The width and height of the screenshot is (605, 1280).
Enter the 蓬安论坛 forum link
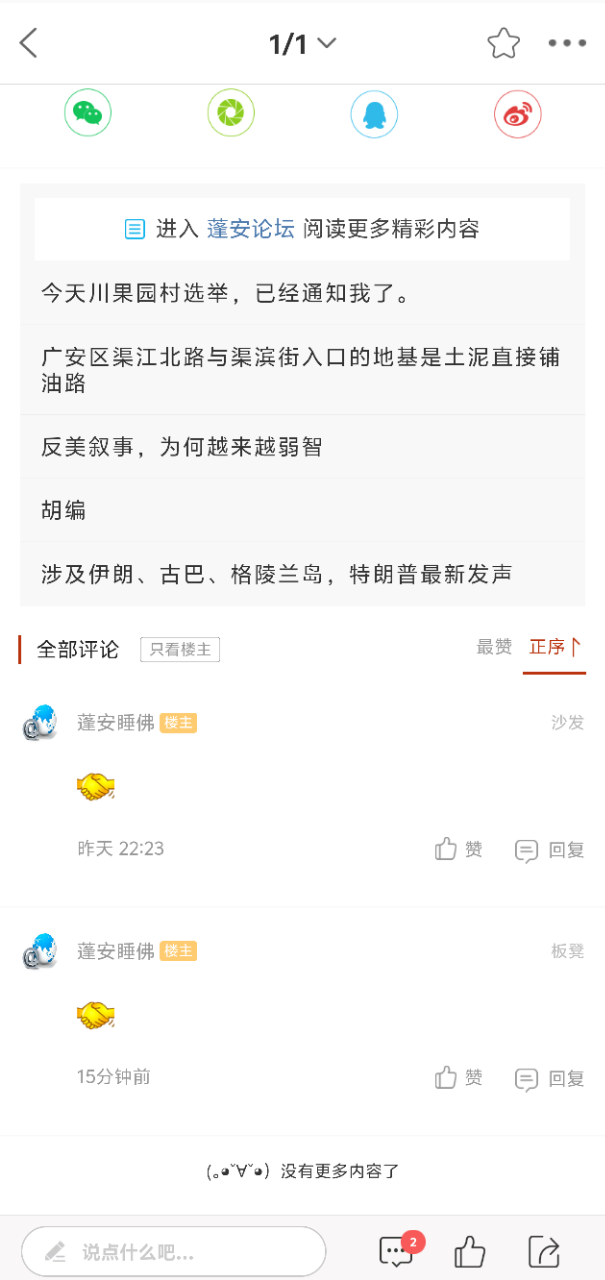[x=250, y=229]
